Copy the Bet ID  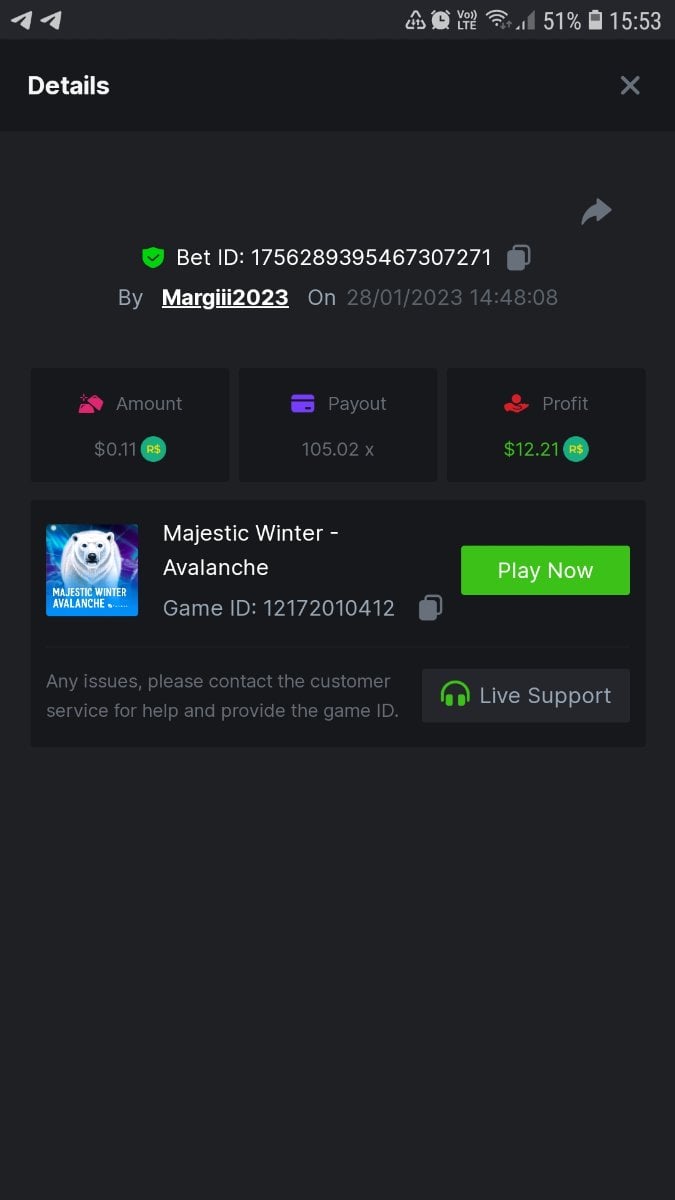point(518,258)
